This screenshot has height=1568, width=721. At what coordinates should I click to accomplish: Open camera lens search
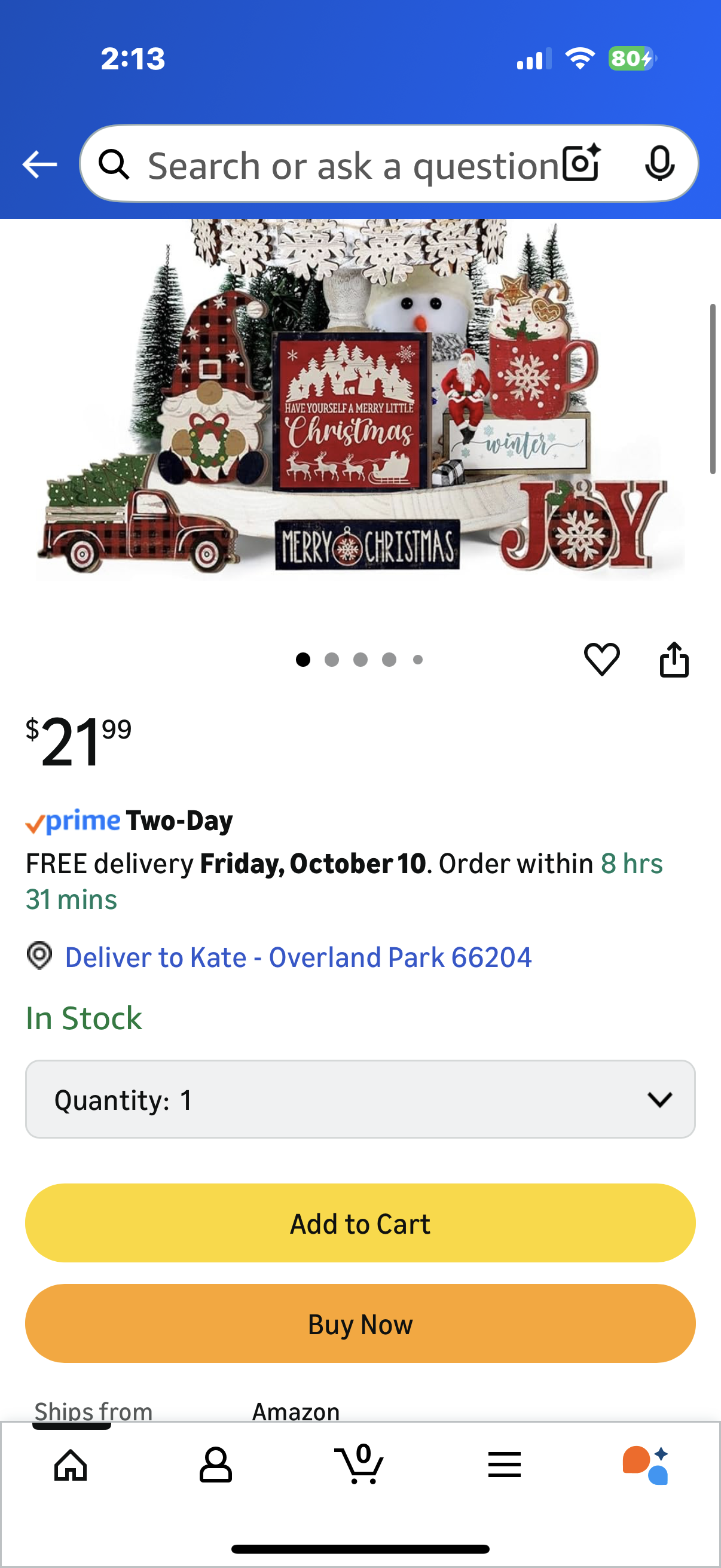[x=581, y=164]
